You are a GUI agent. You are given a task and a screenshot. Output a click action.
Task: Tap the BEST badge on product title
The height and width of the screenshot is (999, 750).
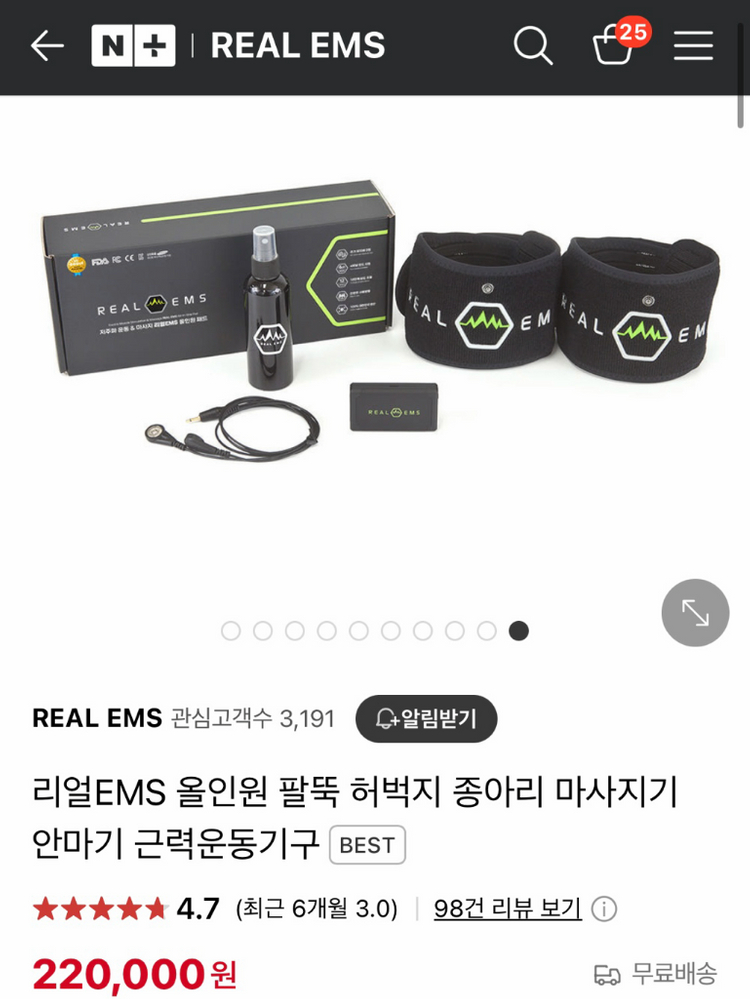tap(367, 846)
